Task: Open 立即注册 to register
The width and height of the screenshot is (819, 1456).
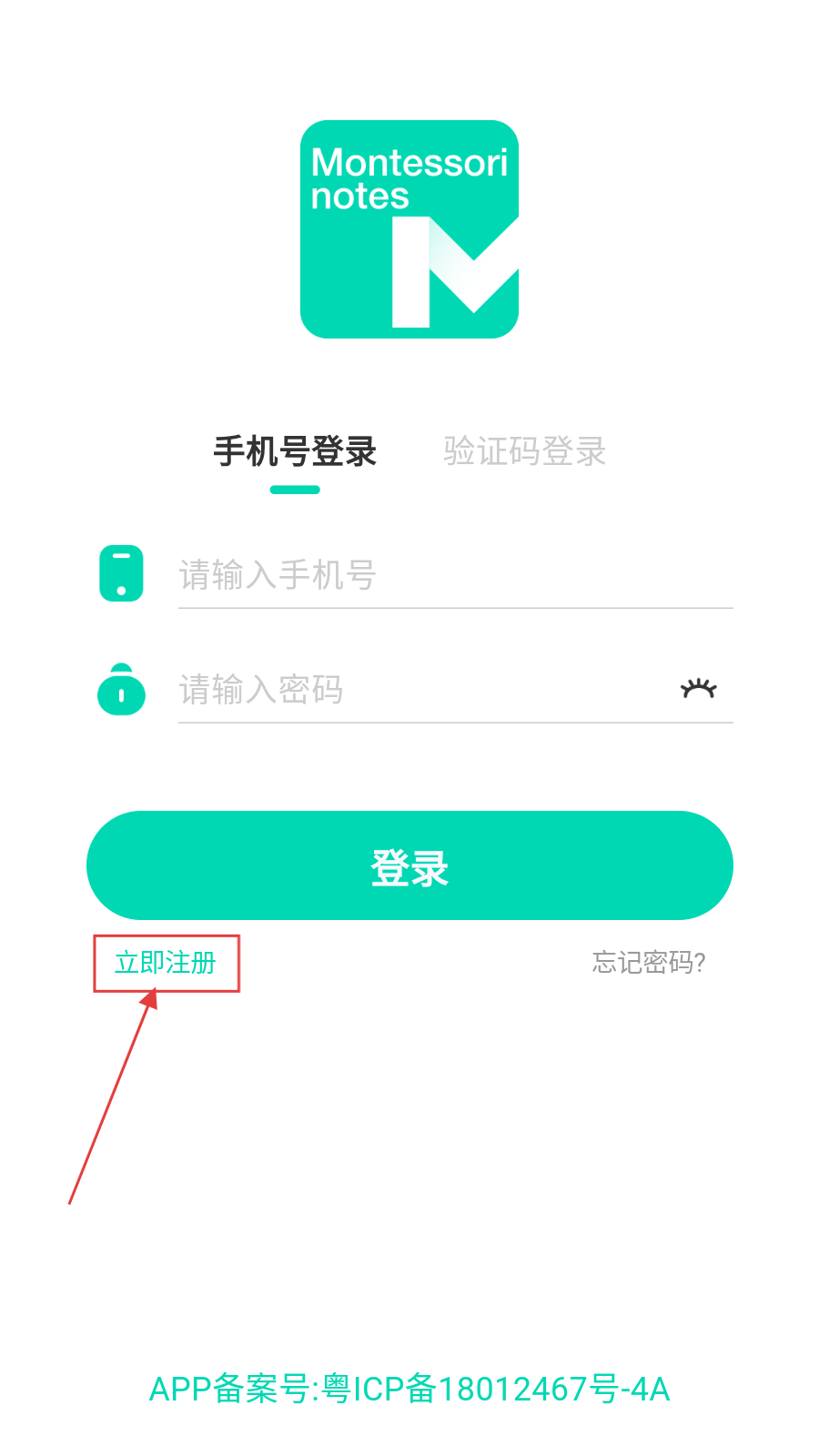Action: tap(166, 963)
